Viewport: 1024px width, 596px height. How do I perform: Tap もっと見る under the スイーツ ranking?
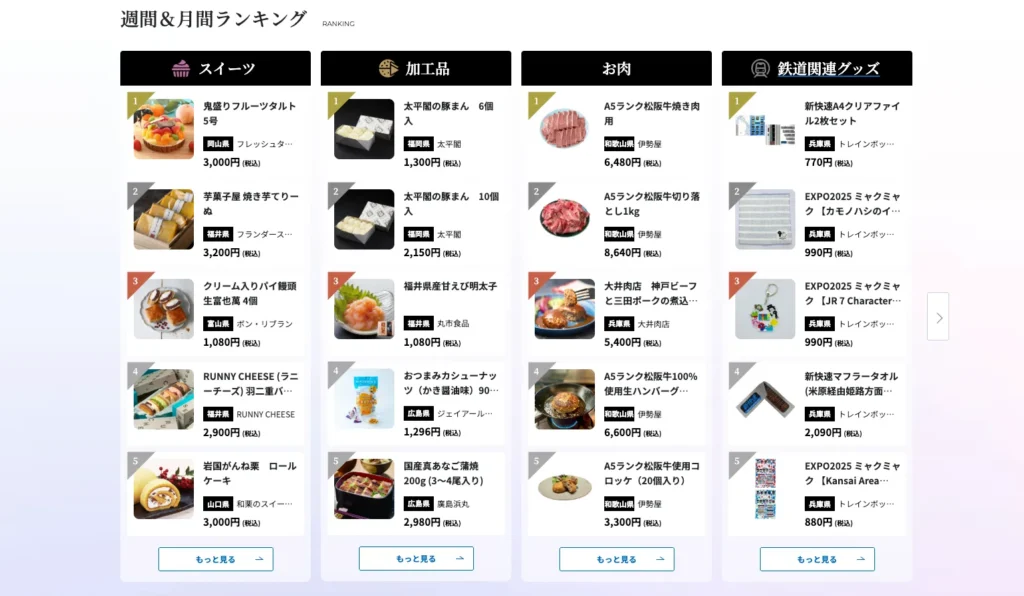click(215, 559)
